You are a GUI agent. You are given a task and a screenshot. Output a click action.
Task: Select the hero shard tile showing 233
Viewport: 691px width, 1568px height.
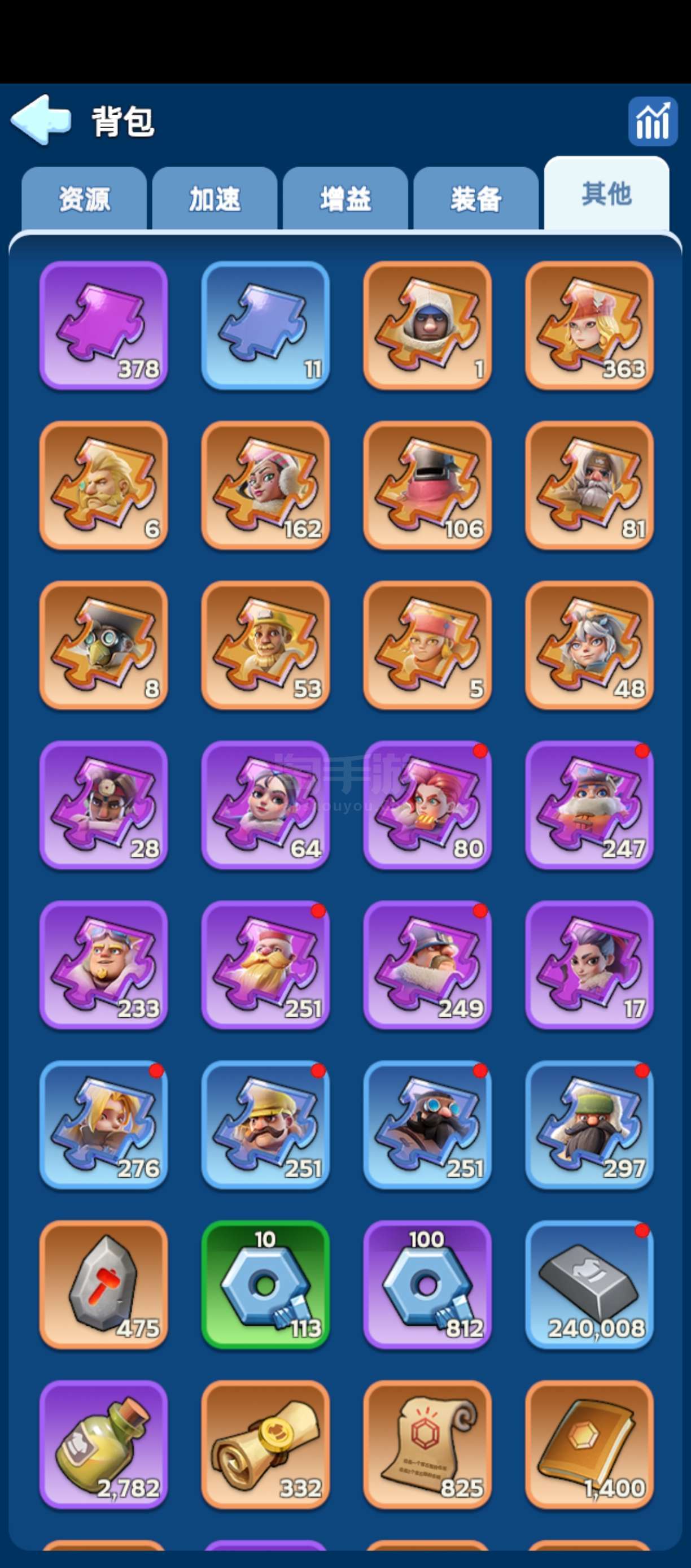point(103,965)
